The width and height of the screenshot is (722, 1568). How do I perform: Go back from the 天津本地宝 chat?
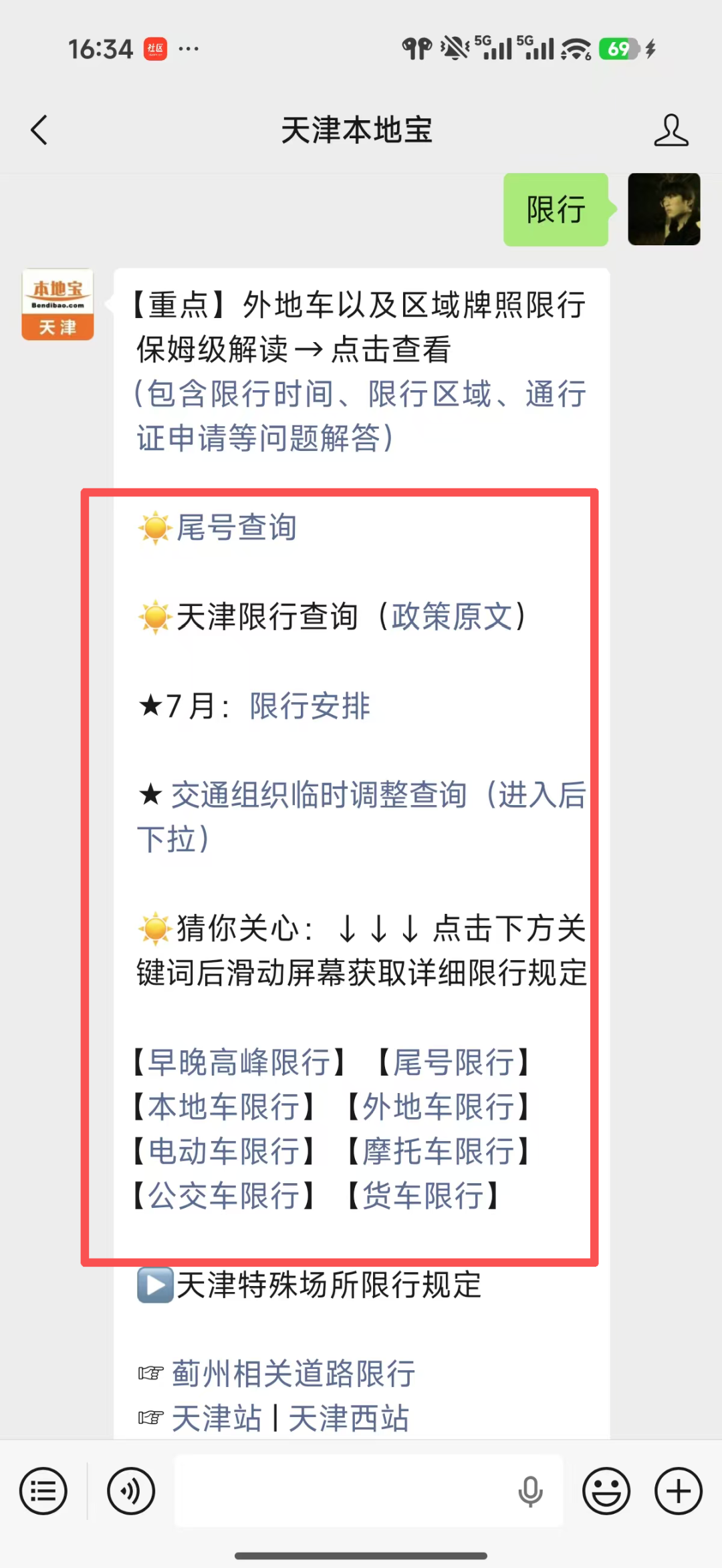click(39, 130)
